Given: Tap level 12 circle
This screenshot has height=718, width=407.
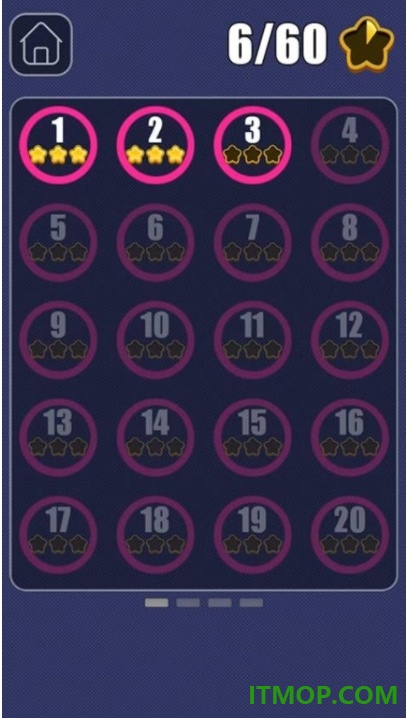Looking at the screenshot, I should pos(350,340).
